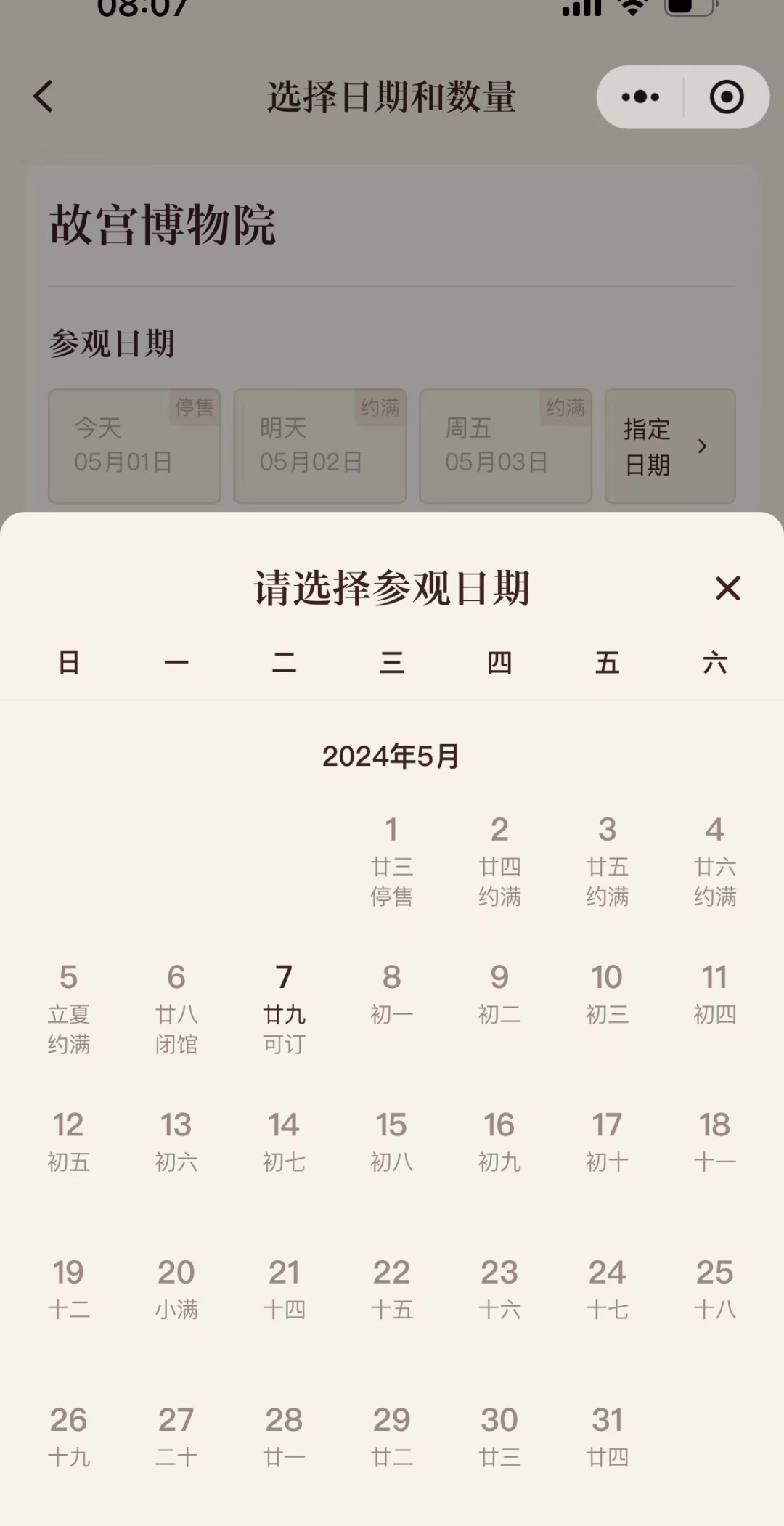The height and width of the screenshot is (1526, 784).
Task: Pick May 25 on the calendar
Action: click(714, 1288)
